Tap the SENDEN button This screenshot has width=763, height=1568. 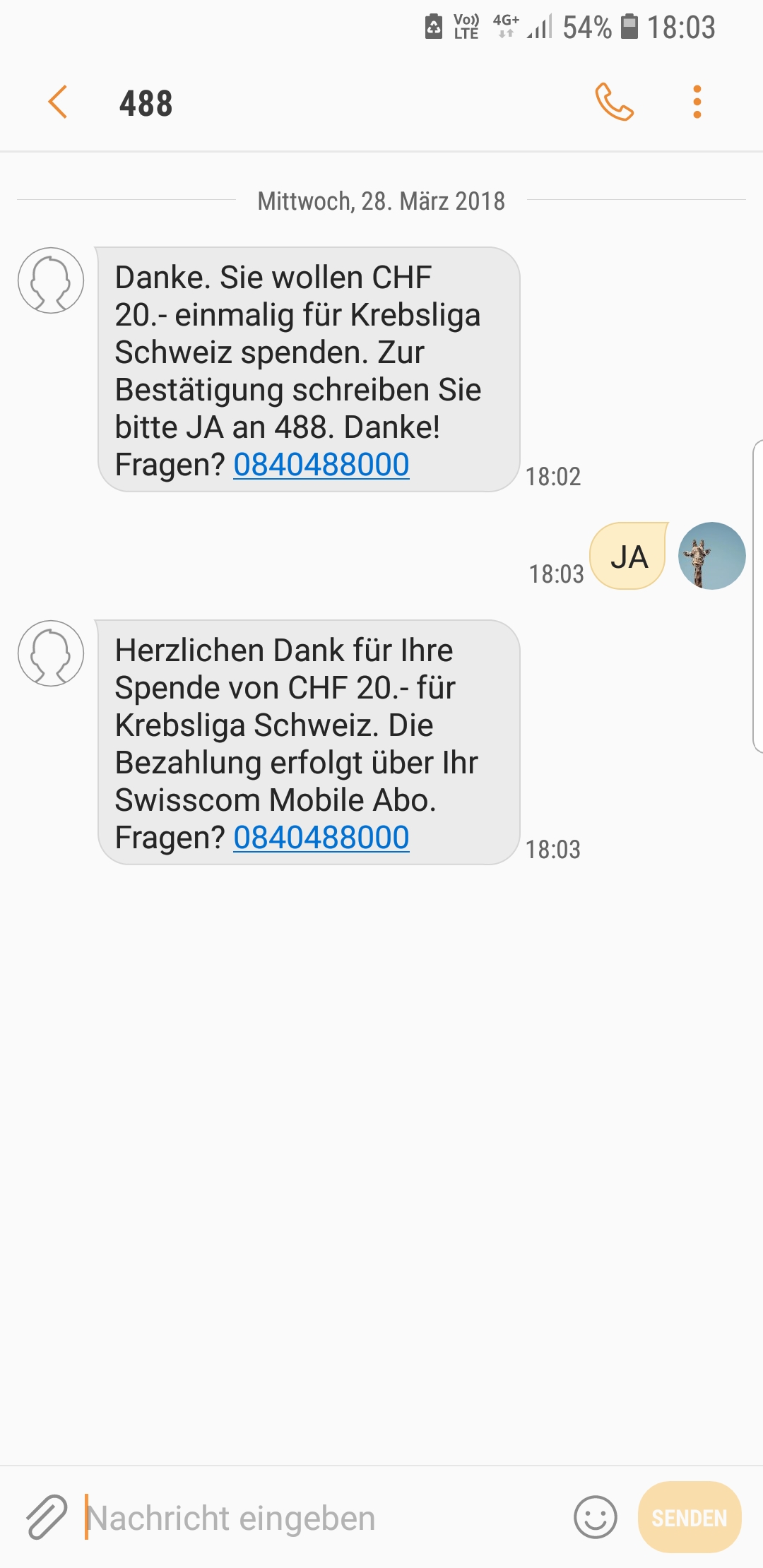[x=690, y=1517]
